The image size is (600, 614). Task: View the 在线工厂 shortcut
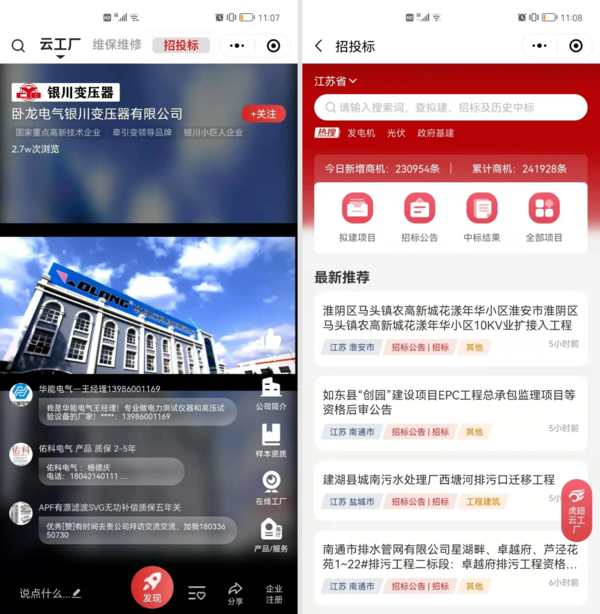[x=271, y=487]
